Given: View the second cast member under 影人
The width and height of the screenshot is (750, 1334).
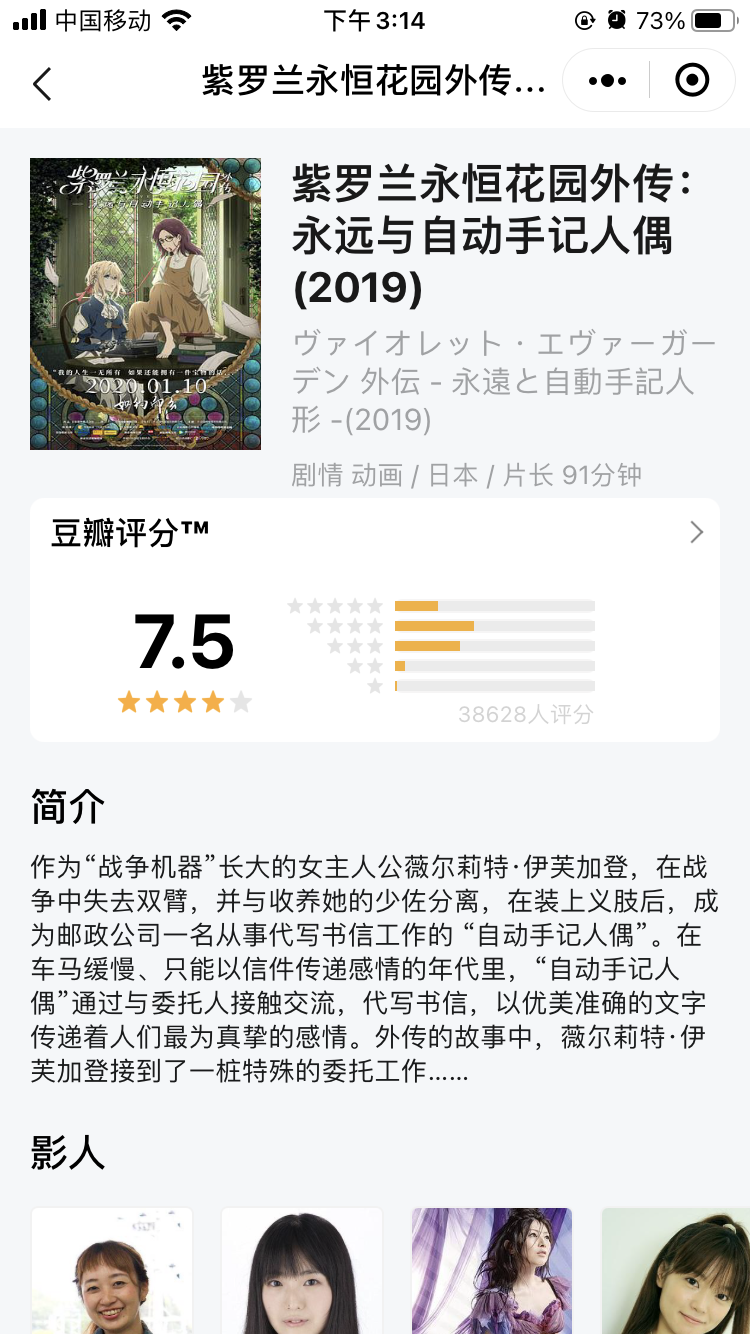Looking at the screenshot, I should click(302, 1270).
